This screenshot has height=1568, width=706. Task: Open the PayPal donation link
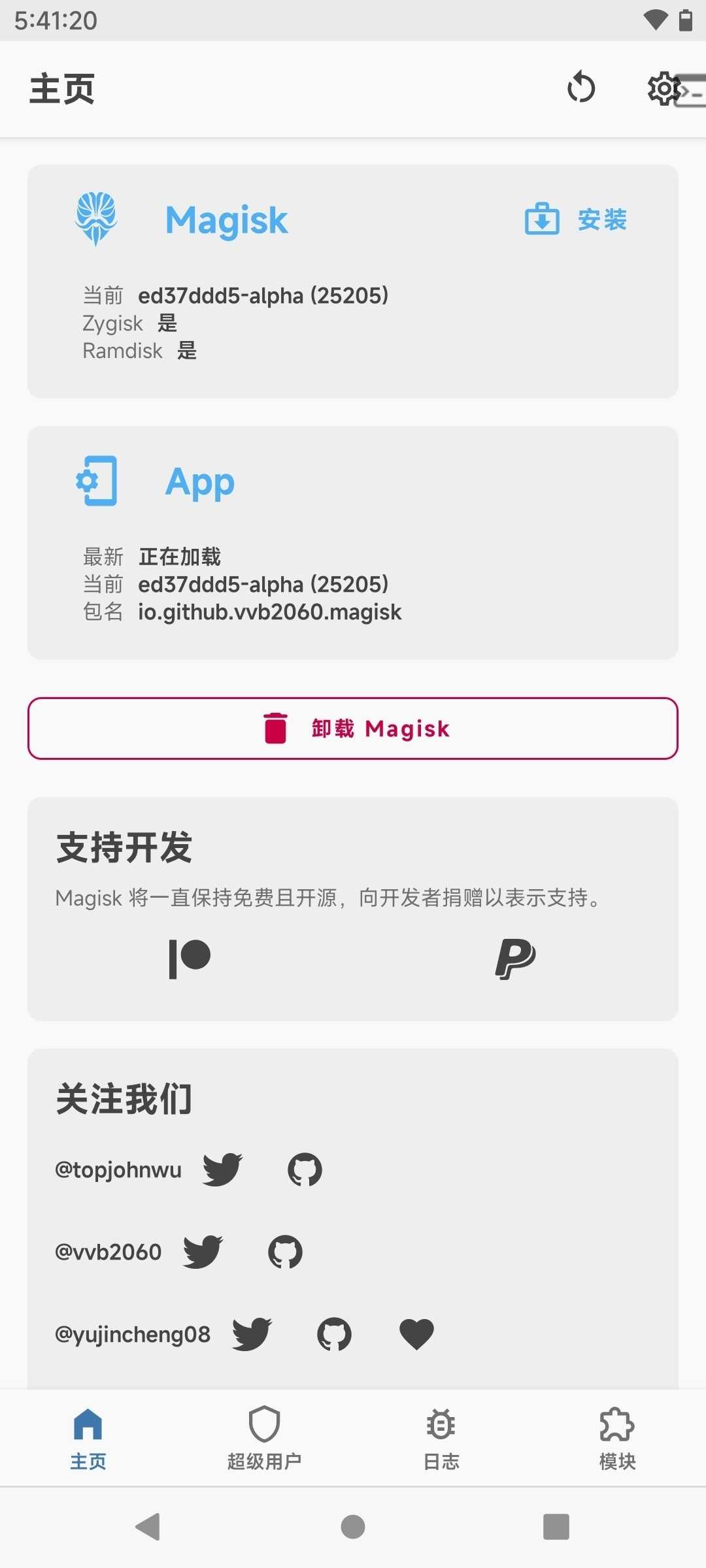click(515, 958)
